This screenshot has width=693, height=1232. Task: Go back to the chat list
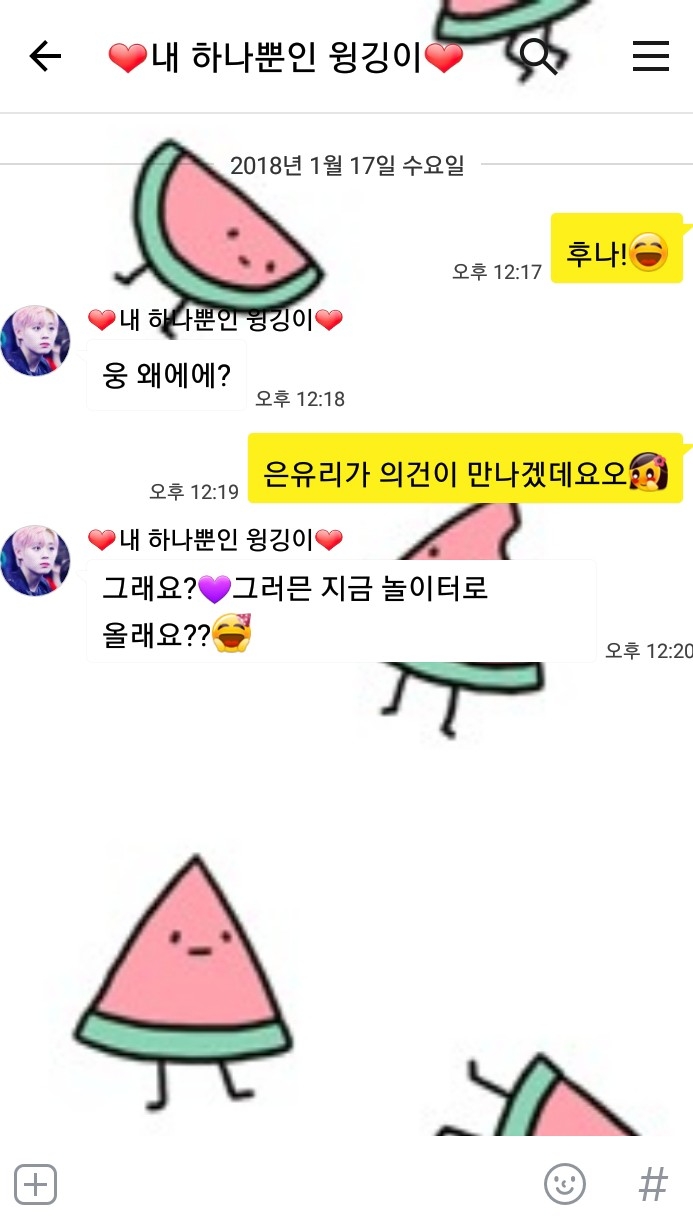click(x=45, y=57)
